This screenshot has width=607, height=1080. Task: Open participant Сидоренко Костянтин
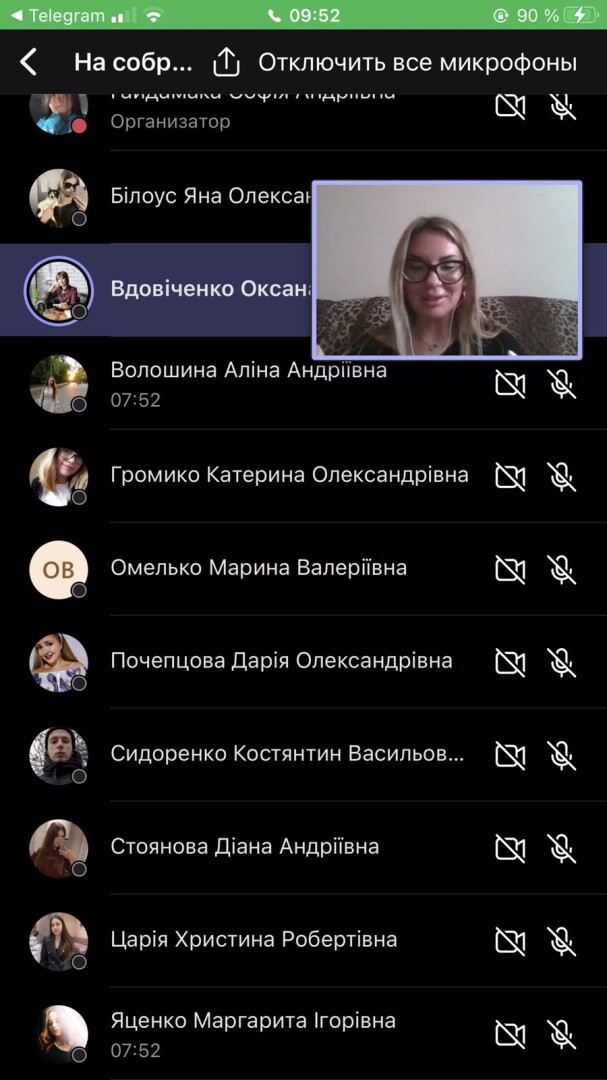pos(287,754)
